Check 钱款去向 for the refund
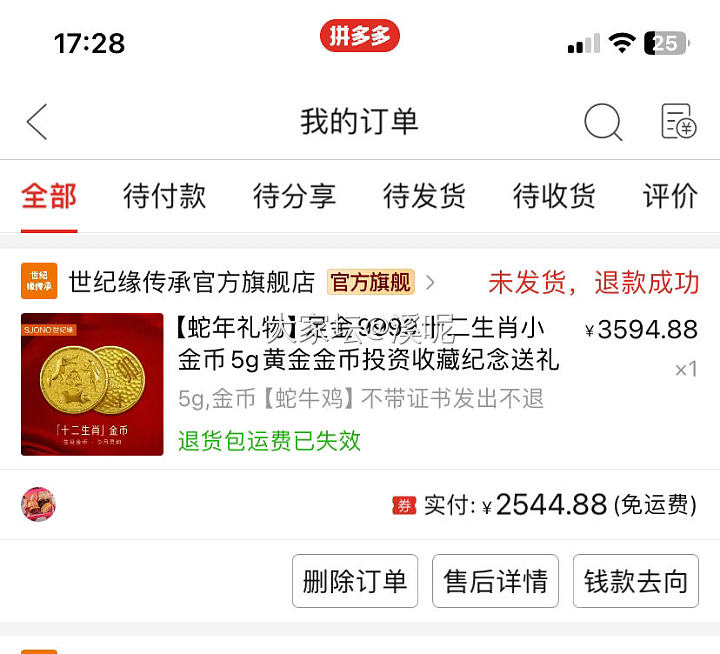720x654 pixels. 636,581
